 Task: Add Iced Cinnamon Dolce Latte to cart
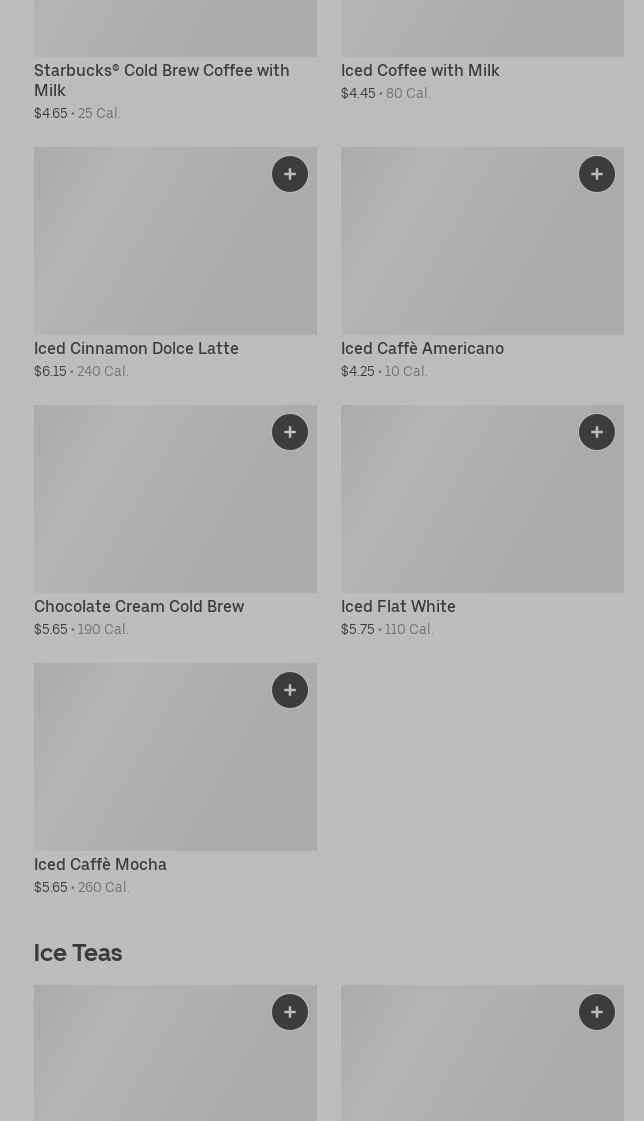[290, 174]
